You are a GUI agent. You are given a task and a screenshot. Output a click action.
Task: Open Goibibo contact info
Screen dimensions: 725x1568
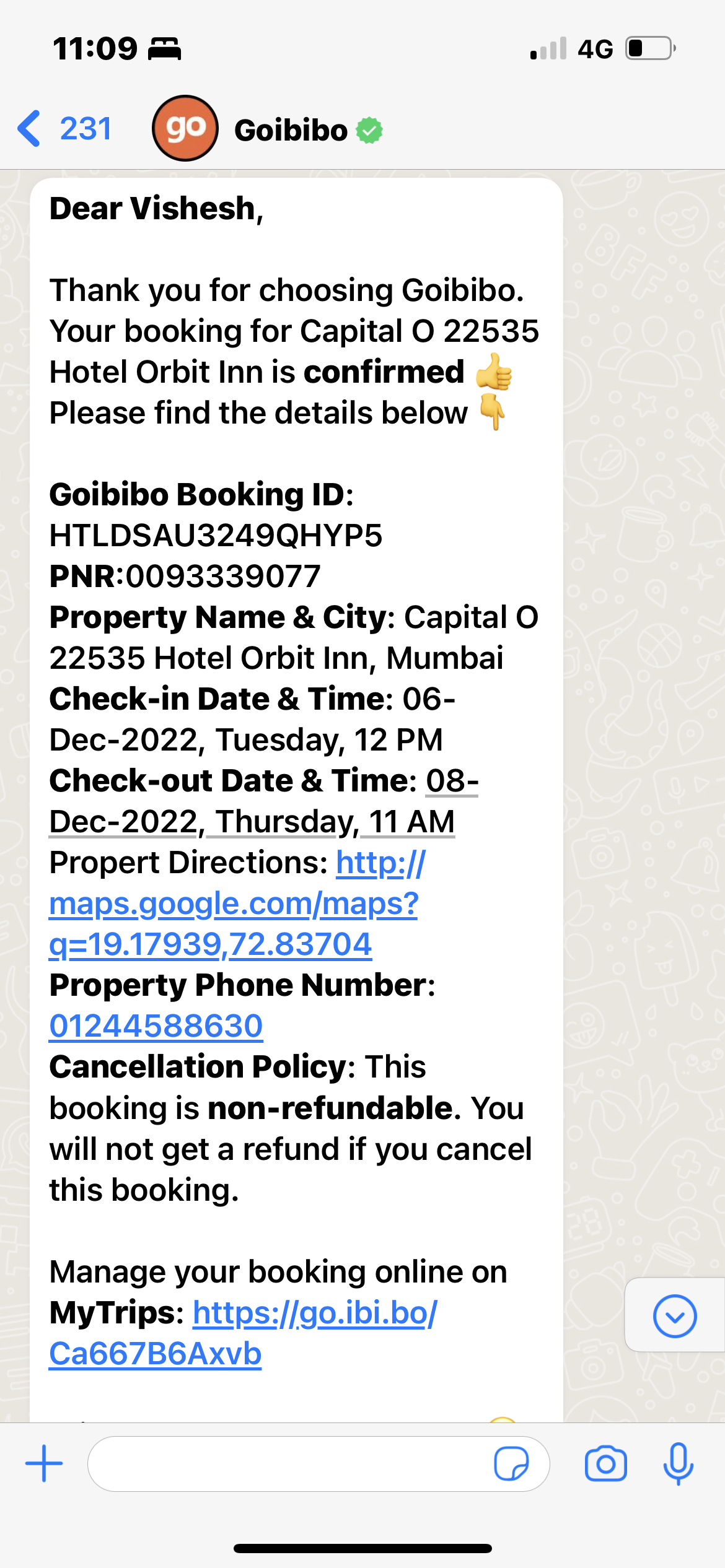(x=290, y=130)
